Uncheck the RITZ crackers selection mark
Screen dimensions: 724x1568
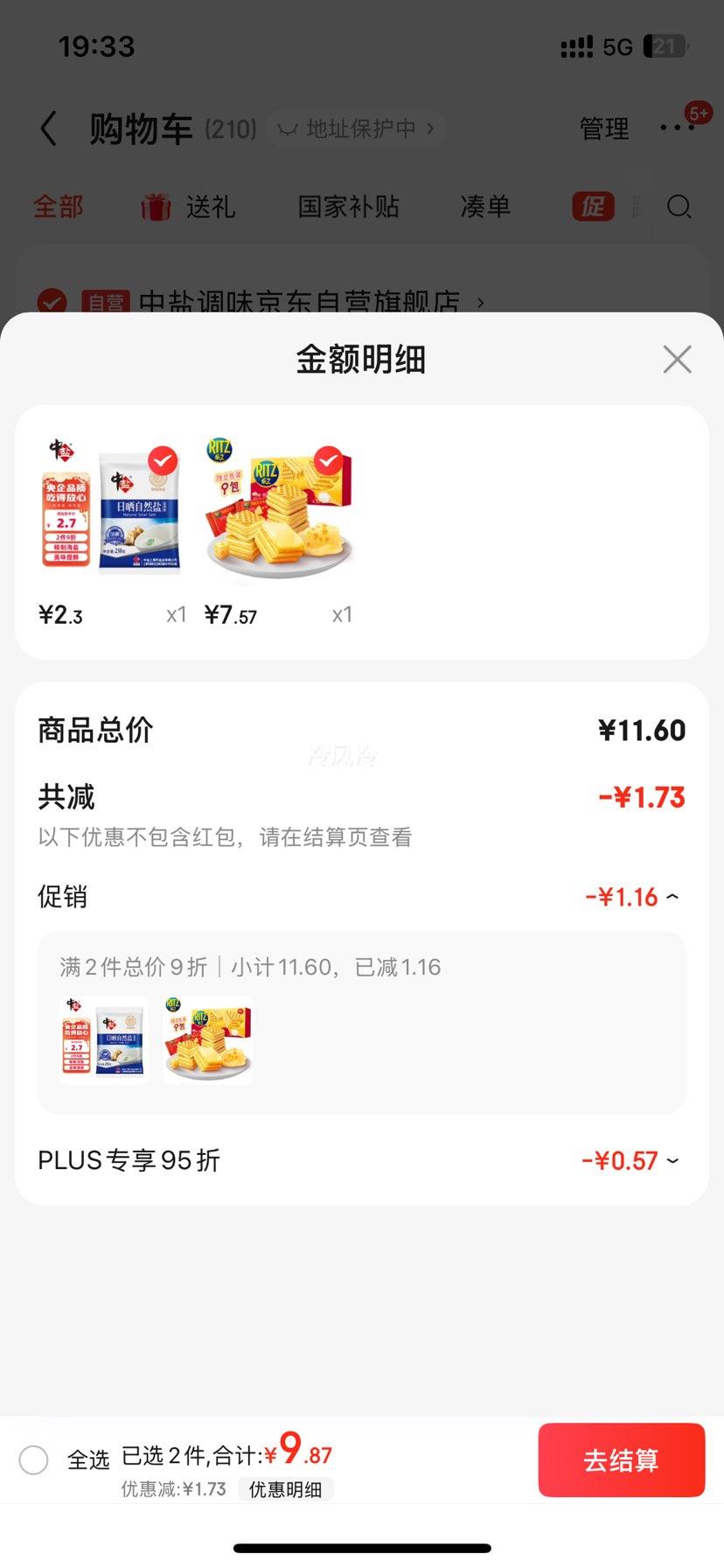[329, 459]
